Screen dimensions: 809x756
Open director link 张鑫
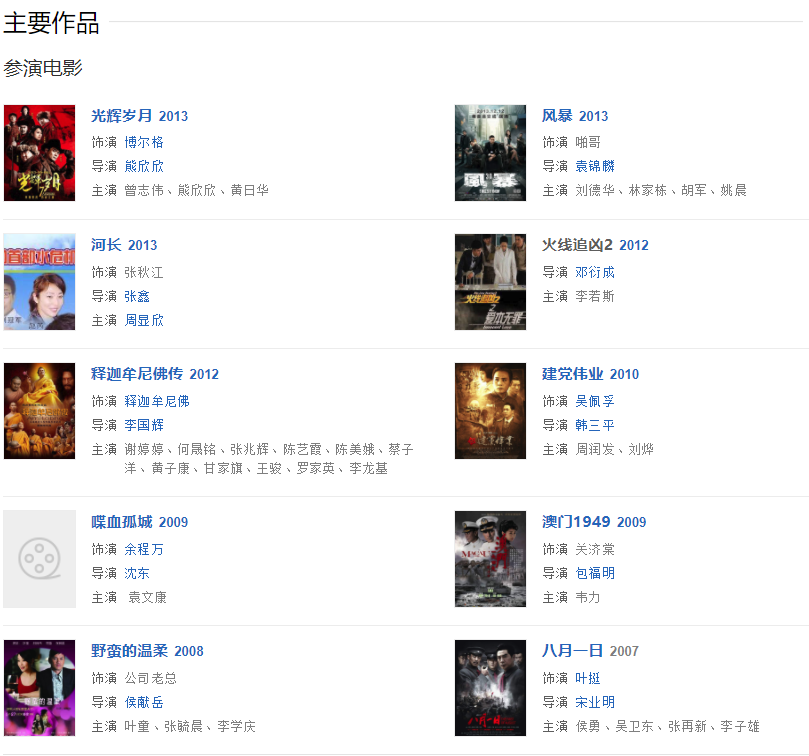137,296
